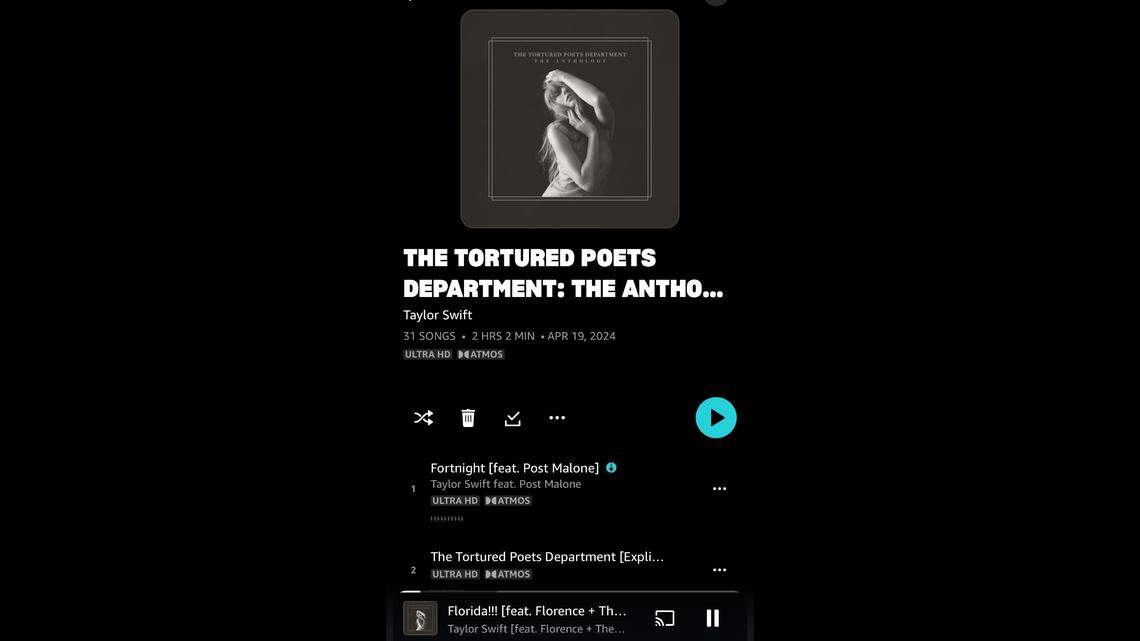Screen dimensions: 1140x641
Task: Play The Tortured Poets Department track
Action: pyautogui.click(x=546, y=557)
